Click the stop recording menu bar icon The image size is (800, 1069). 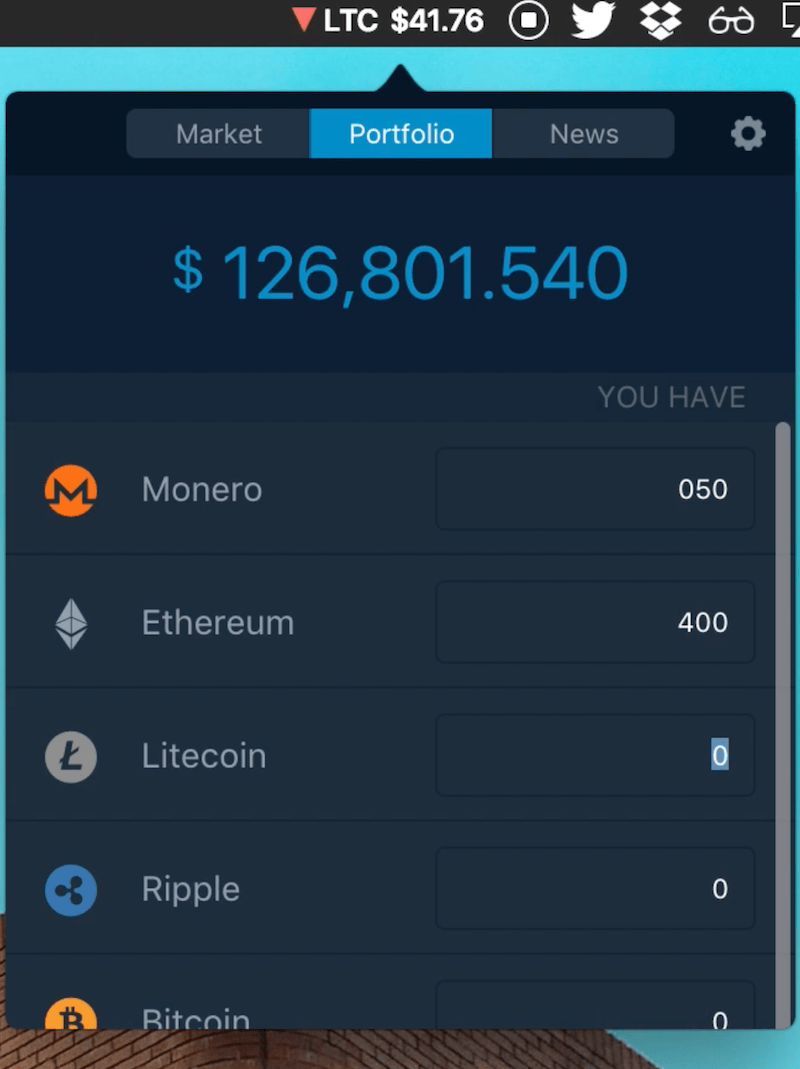point(528,20)
